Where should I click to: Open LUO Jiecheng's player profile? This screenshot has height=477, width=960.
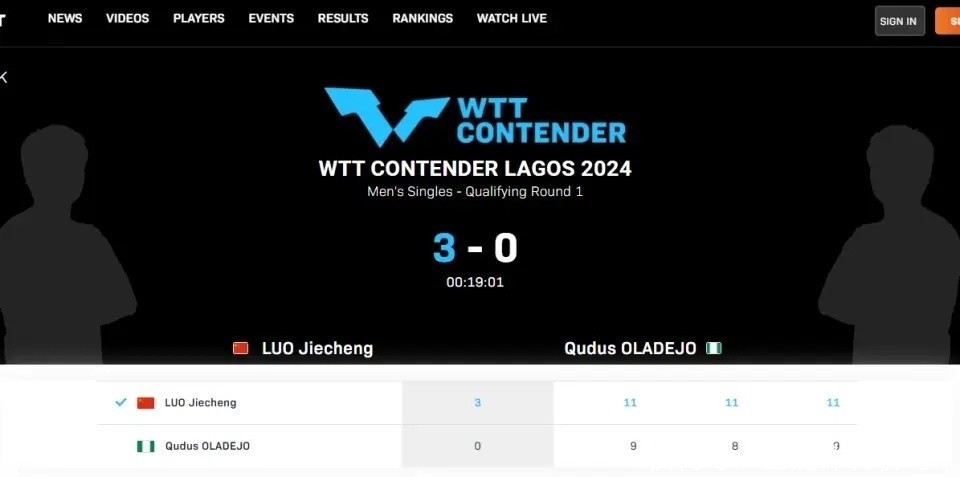point(316,348)
